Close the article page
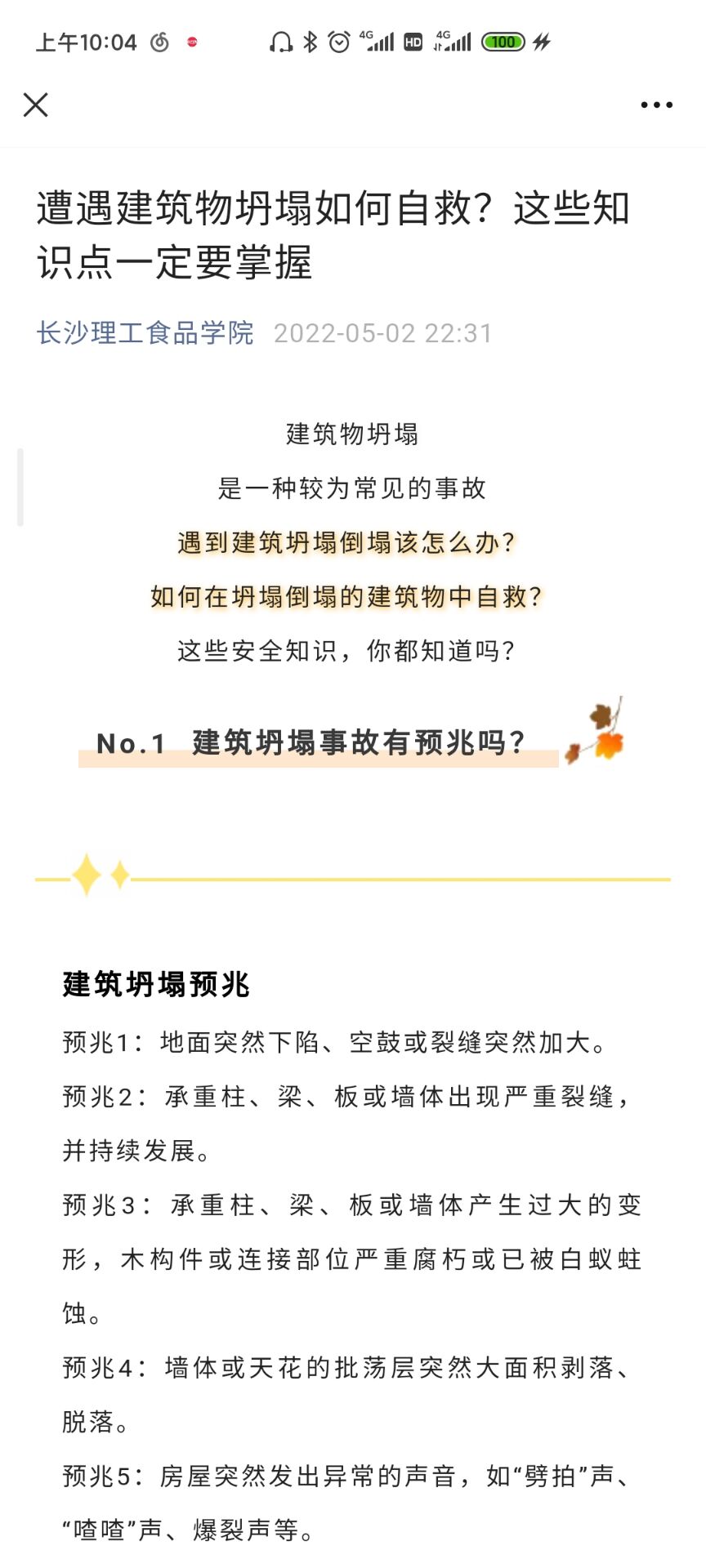The height and width of the screenshot is (1568, 706). click(36, 105)
